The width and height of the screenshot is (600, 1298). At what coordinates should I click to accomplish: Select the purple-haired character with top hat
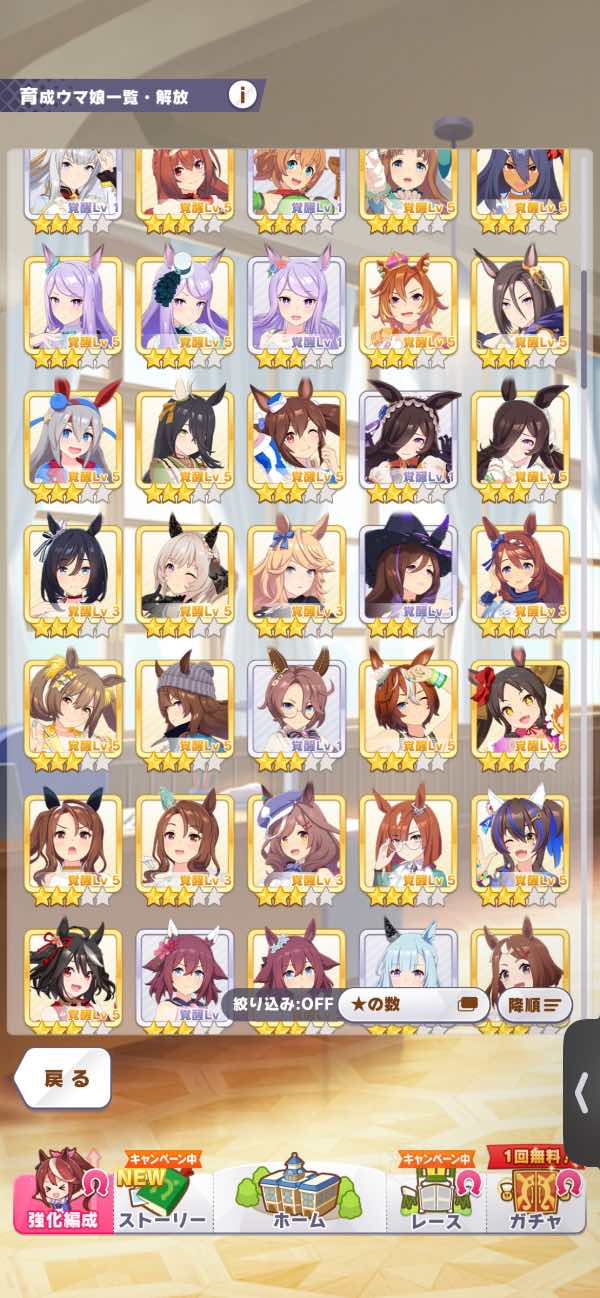click(x=185, y=306)
